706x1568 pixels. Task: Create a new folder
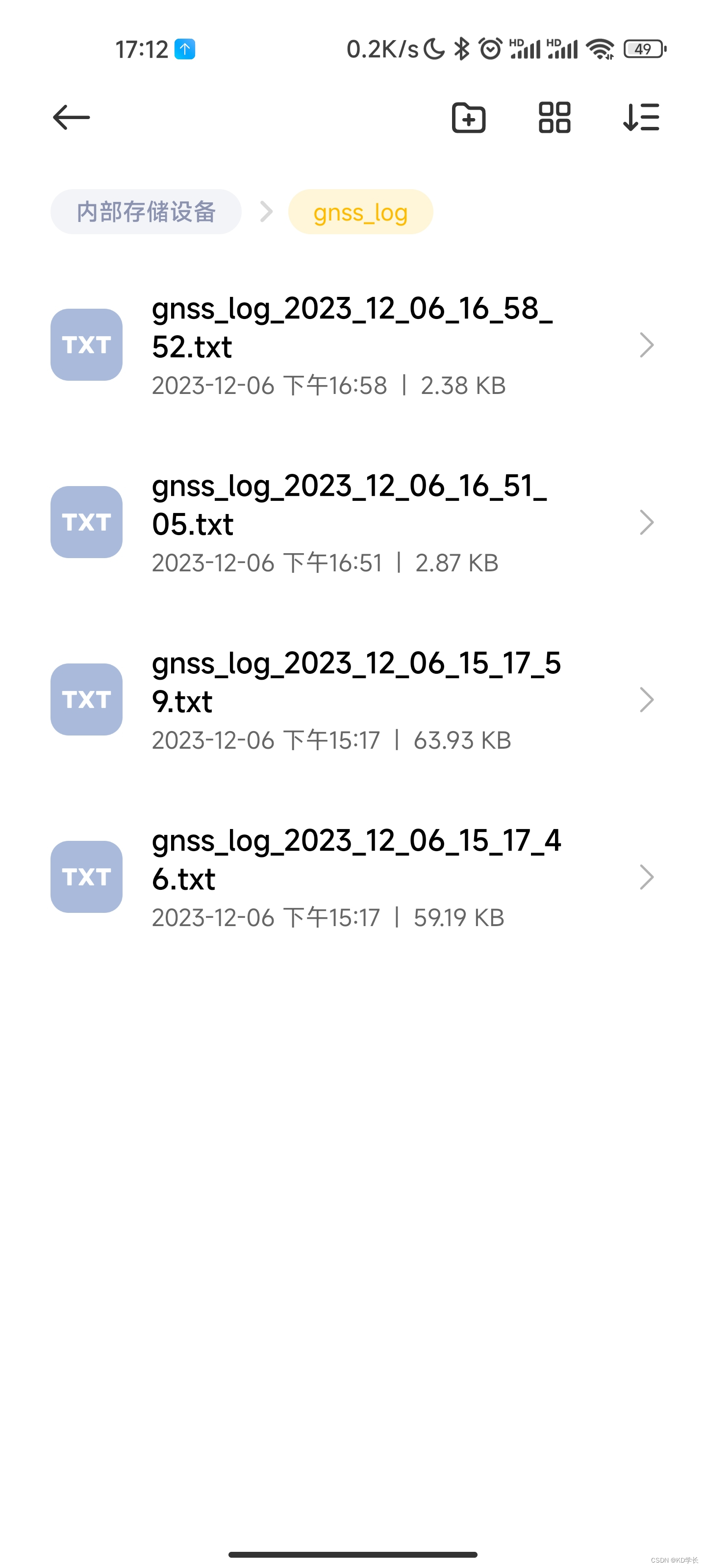[468, 118]
